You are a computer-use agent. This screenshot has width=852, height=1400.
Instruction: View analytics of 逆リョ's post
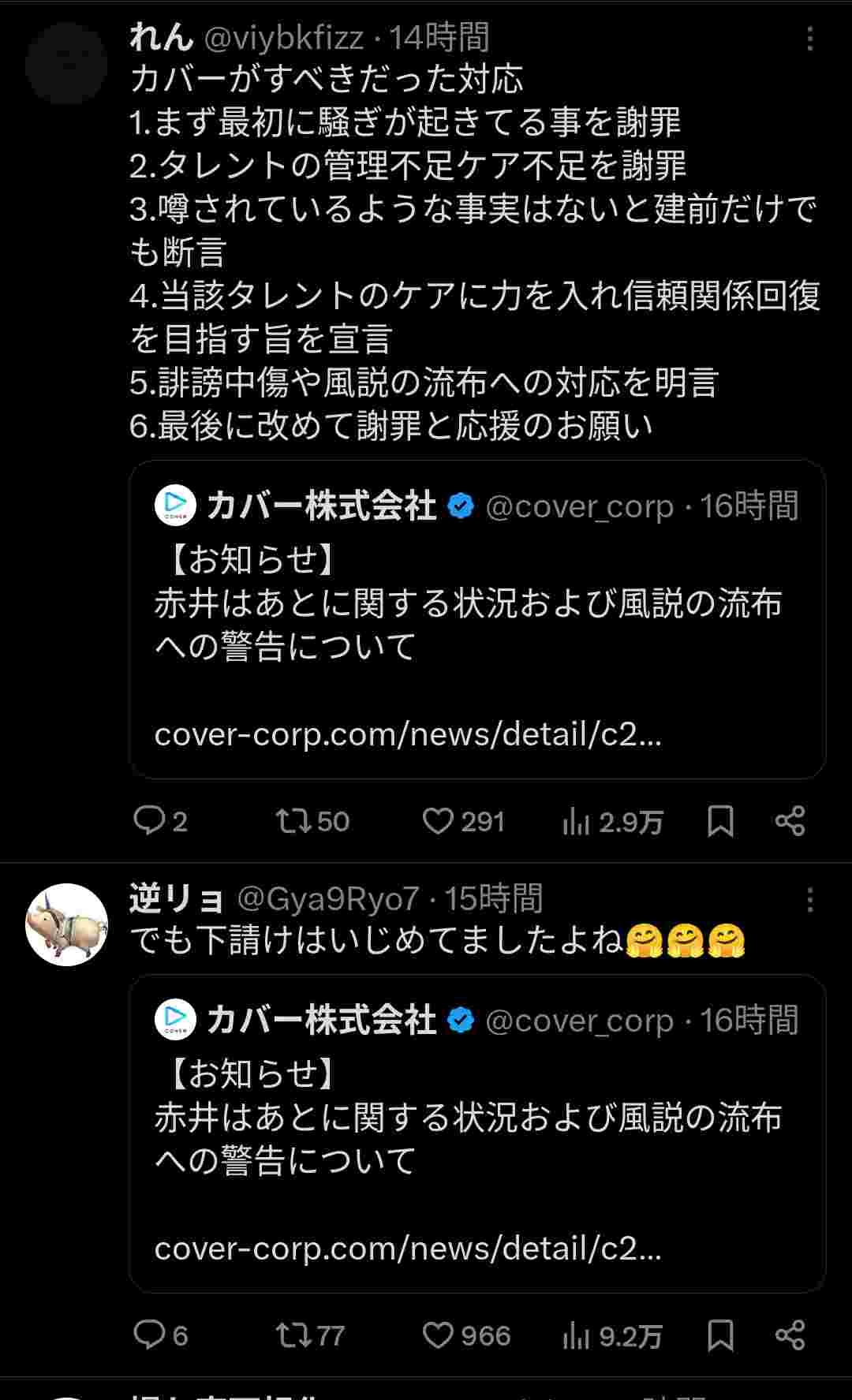click(x=577, y=1337)
